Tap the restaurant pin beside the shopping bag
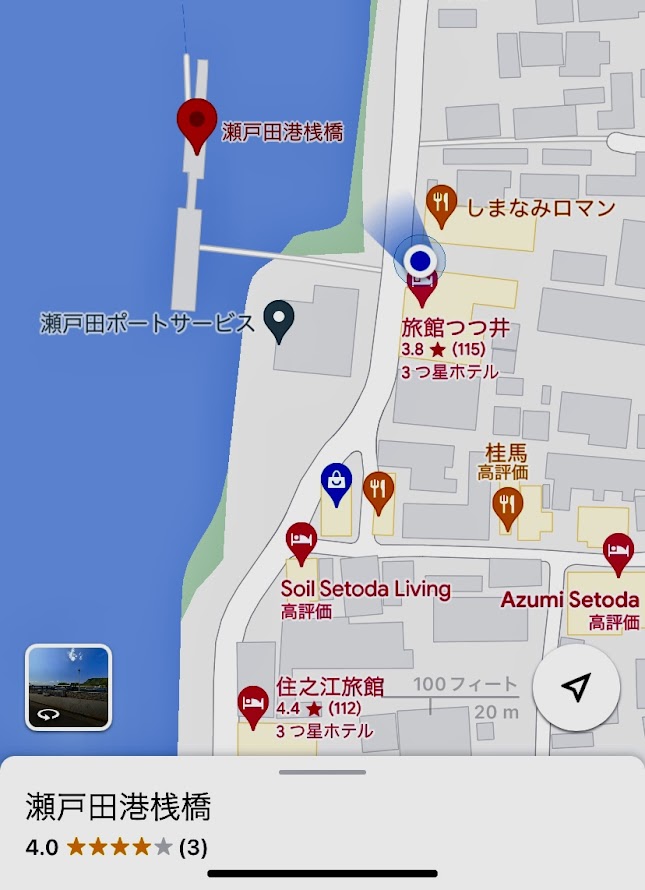Screen dimensions: 645x890 (x=378, y=489)
